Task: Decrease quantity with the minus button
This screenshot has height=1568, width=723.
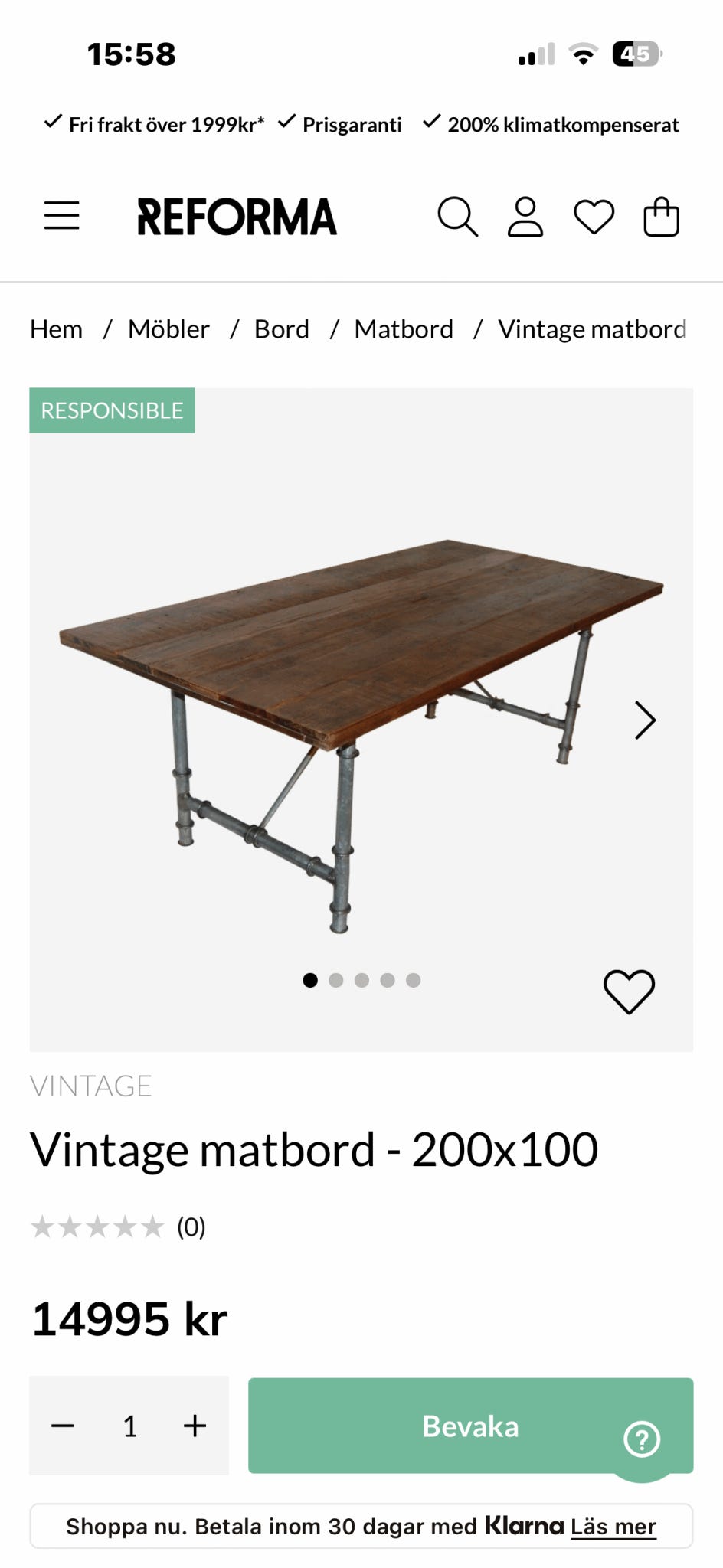Action: [x=63, y=1426]
